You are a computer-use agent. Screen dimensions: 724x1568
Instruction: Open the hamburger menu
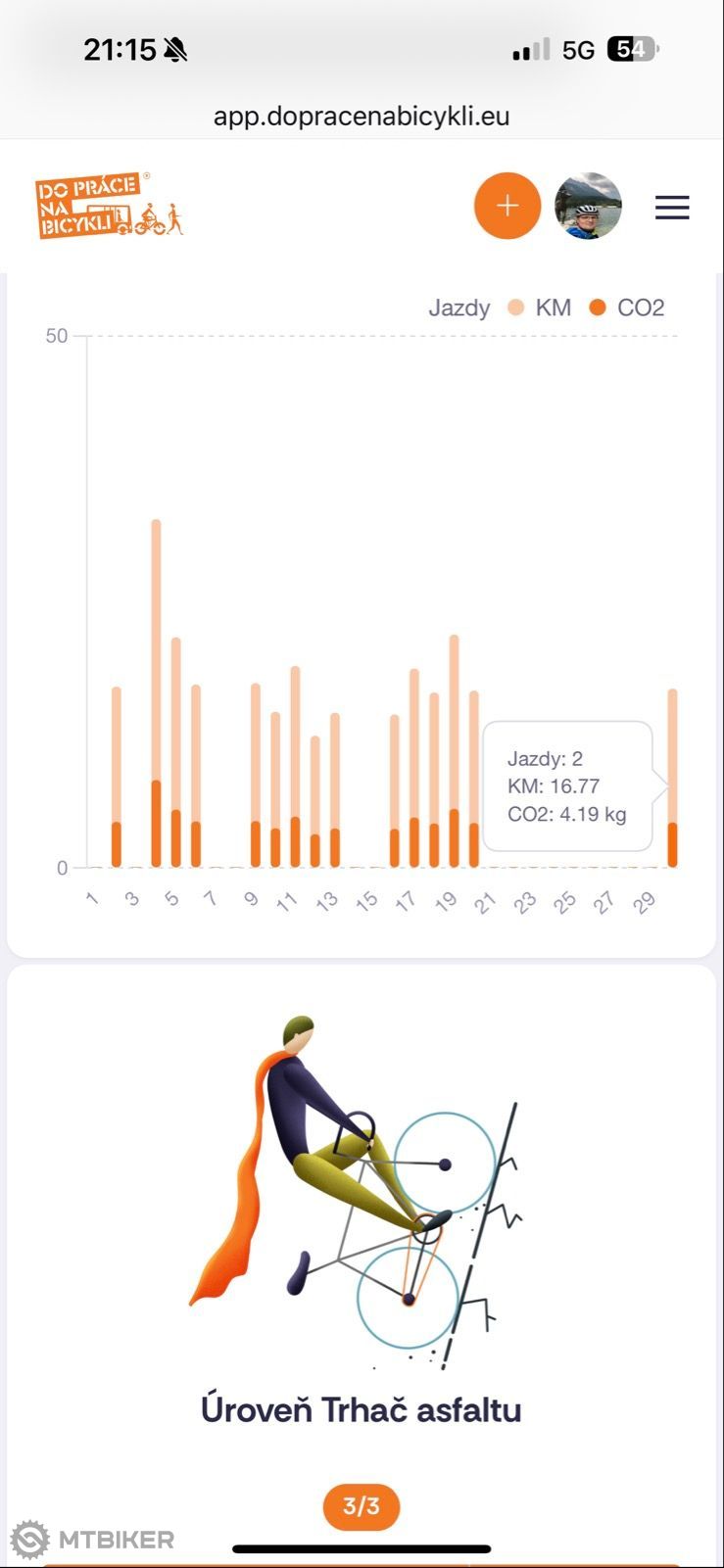pos(672,207)
